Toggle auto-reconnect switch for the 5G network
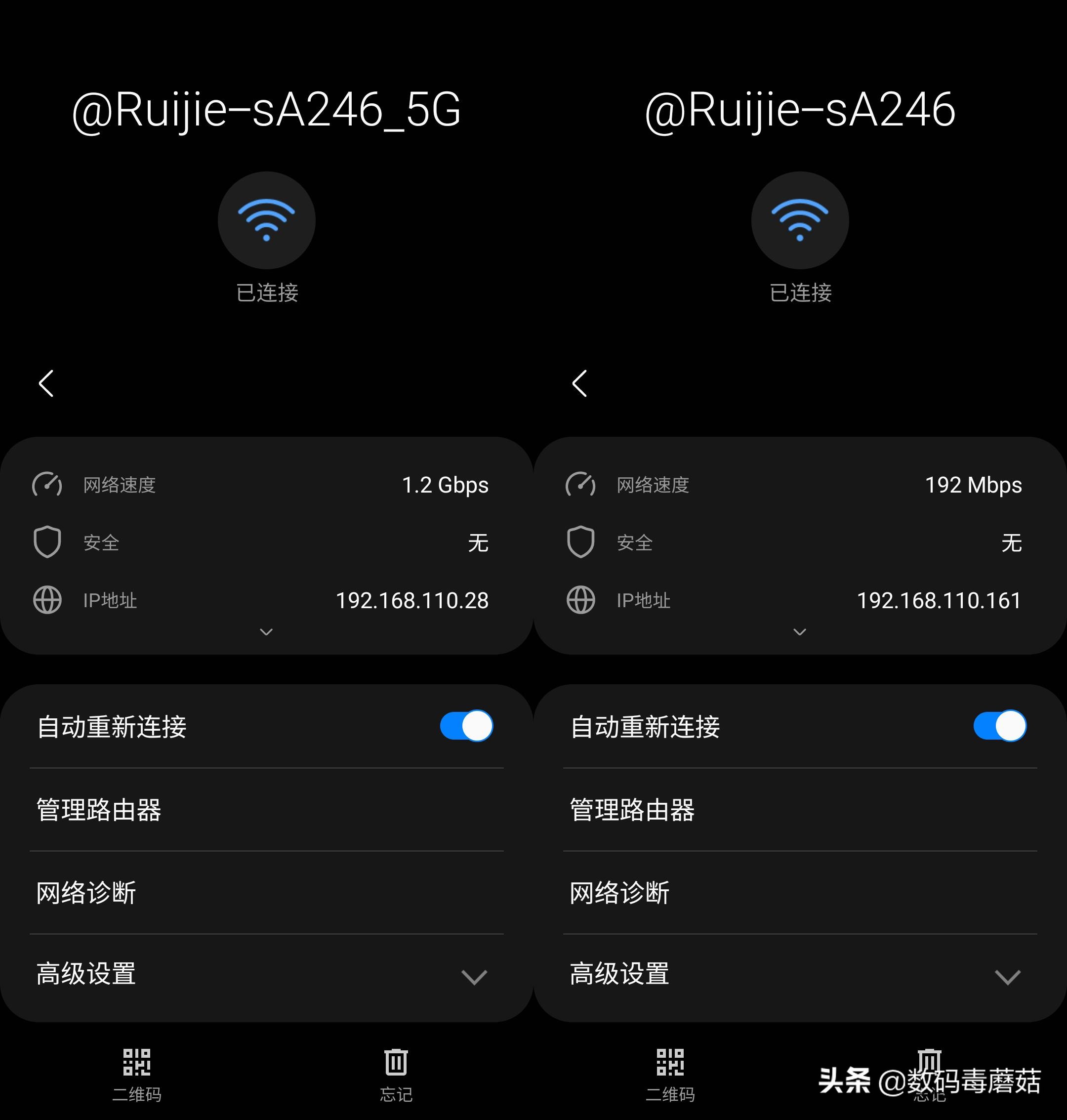 coord(466,725)
